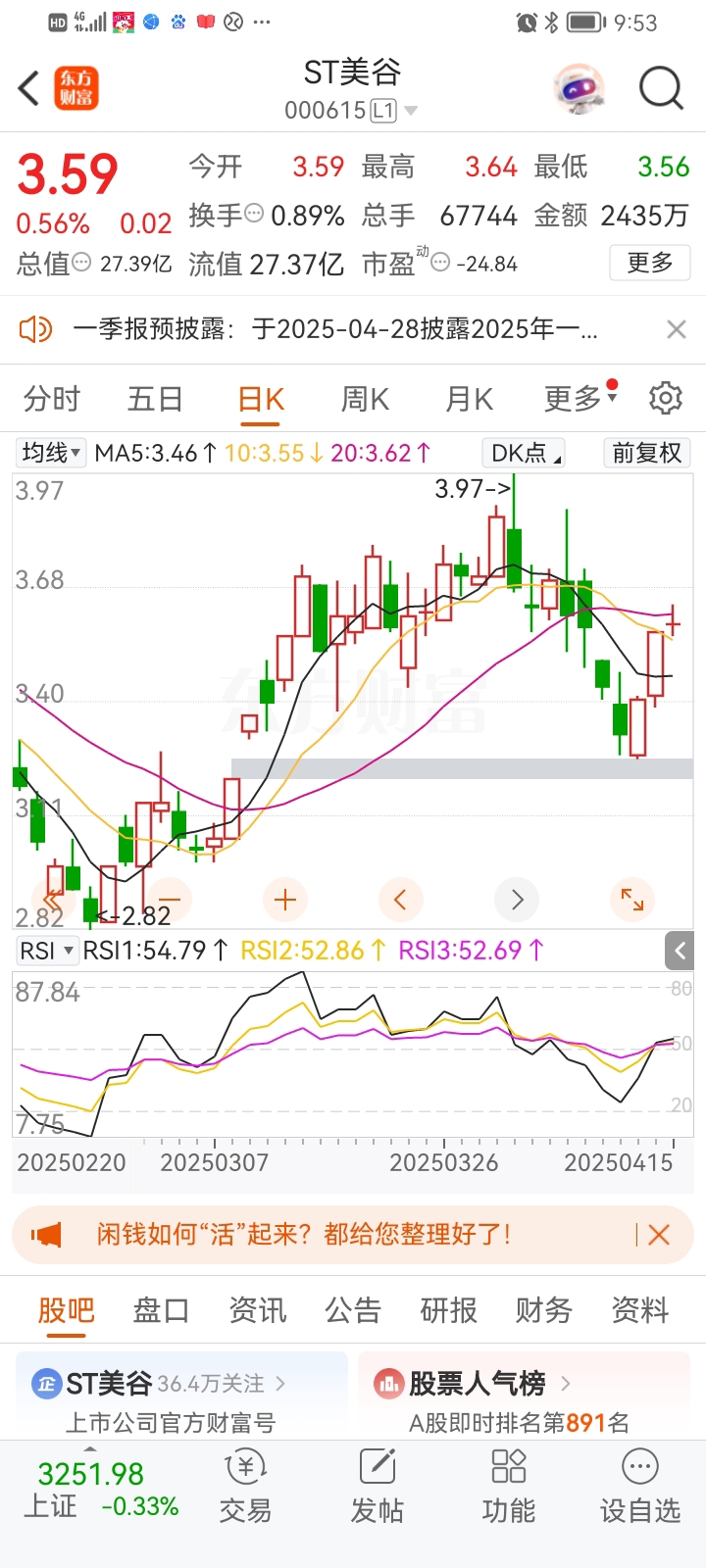Add stock via 设自选
706x1568 pixels.
(640, 1487)
